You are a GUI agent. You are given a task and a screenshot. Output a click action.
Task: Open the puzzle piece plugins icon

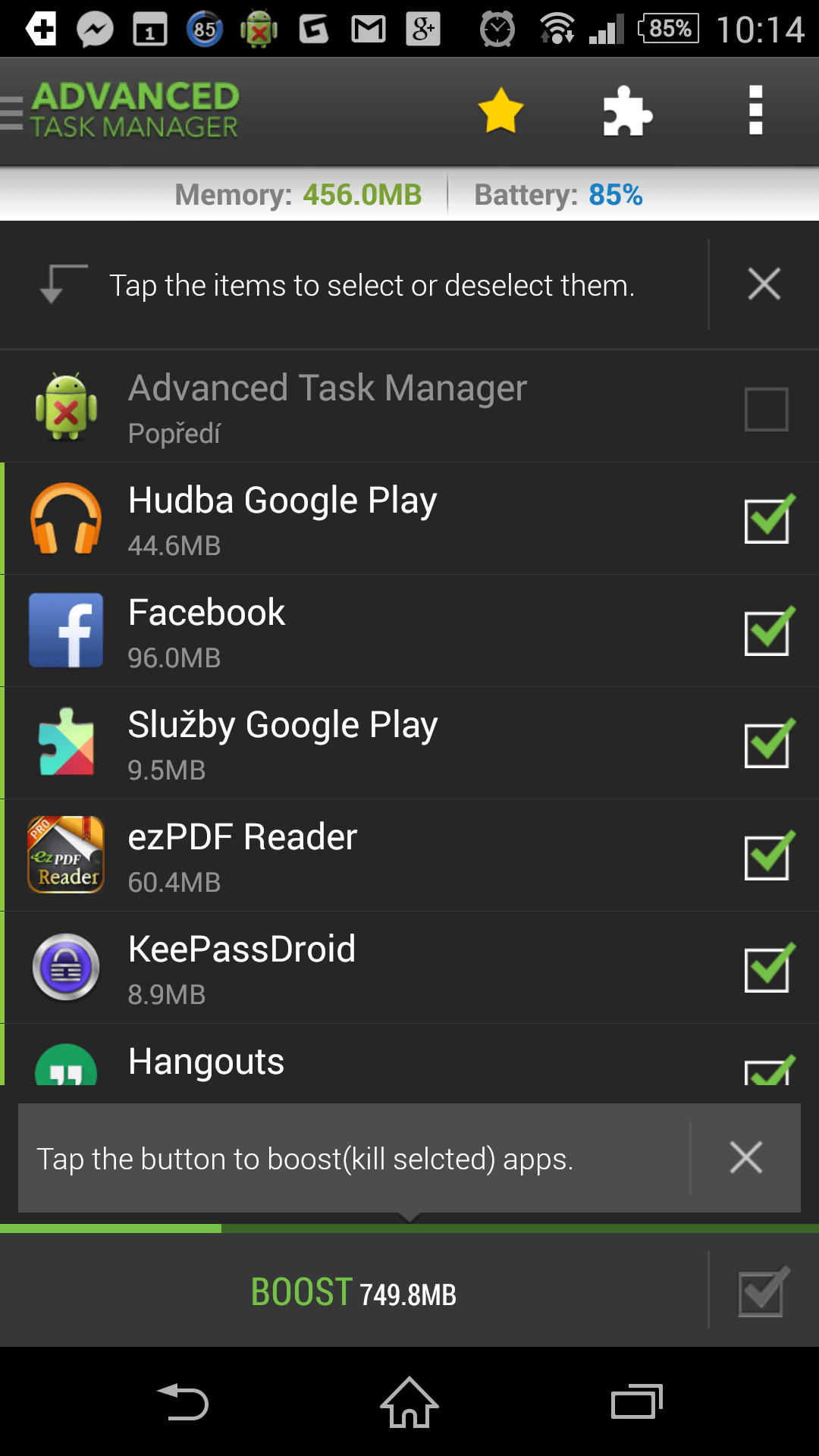(627, 111)
